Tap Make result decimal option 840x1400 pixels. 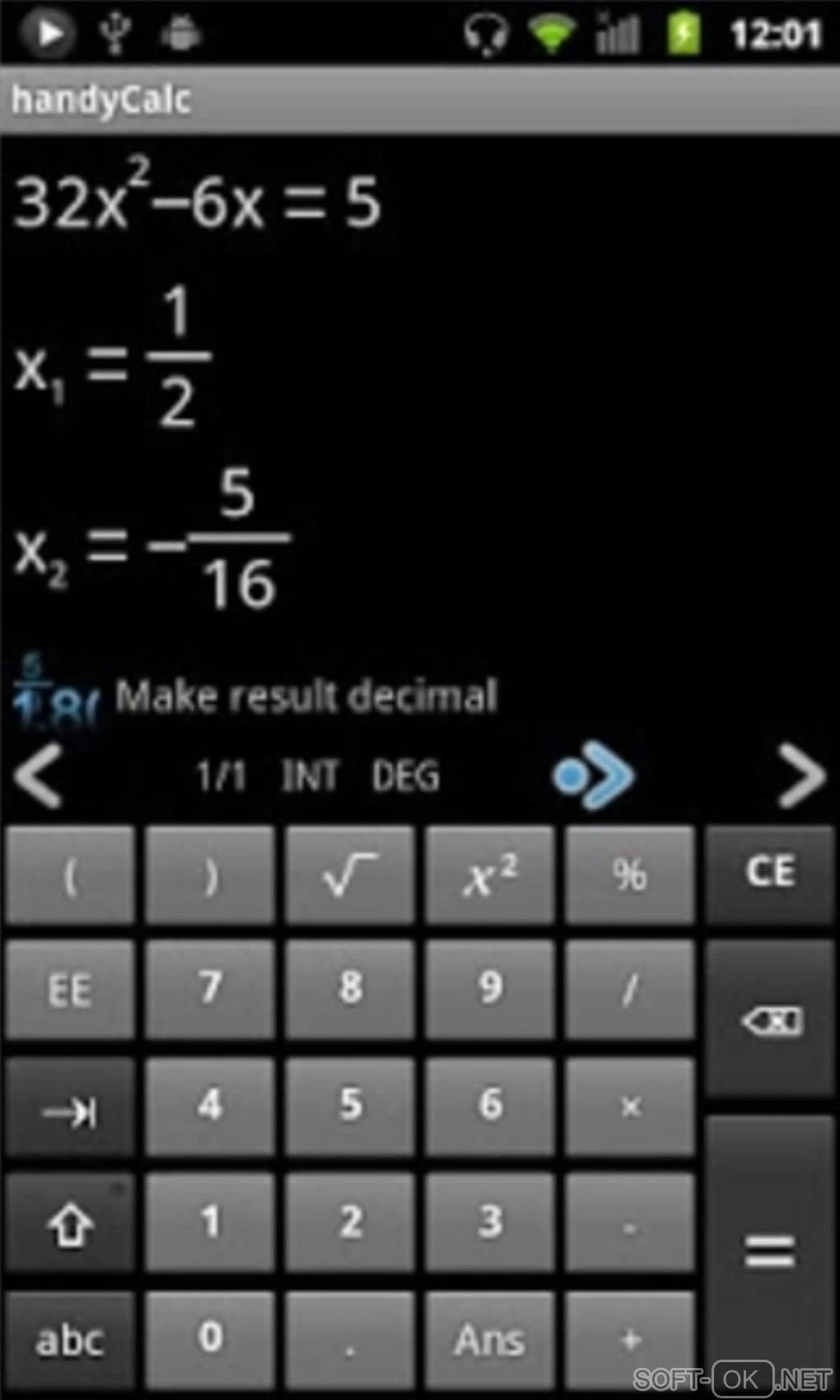point(305,698)
